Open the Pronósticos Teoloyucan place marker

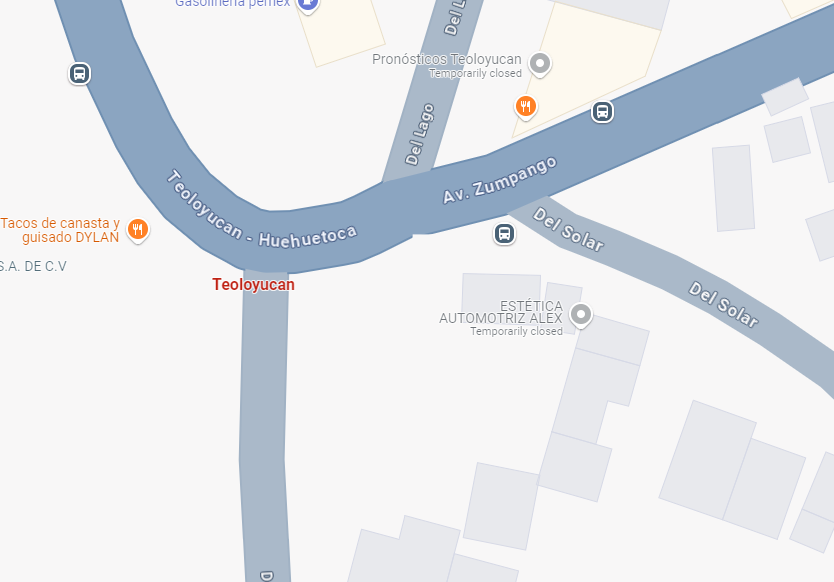(540, 64)
